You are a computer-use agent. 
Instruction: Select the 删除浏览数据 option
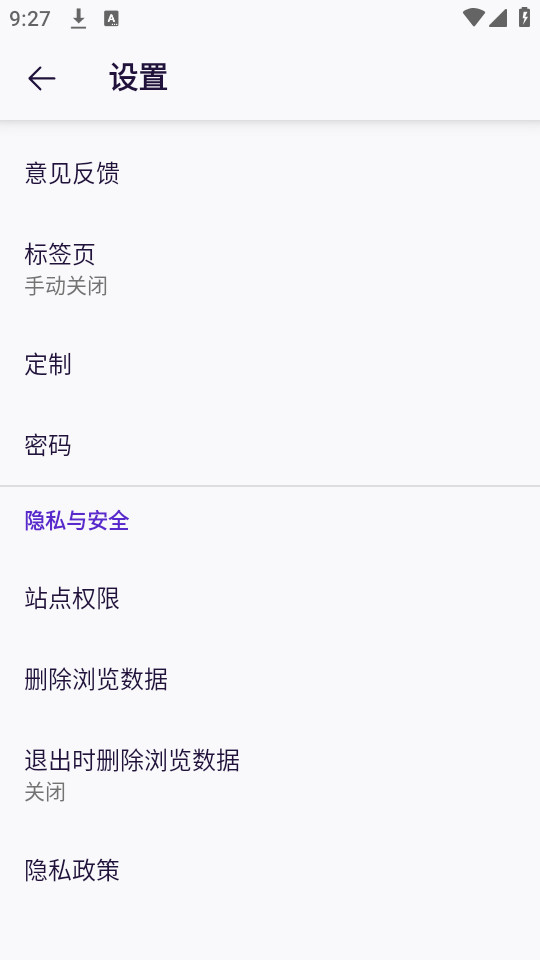[270, 679]
